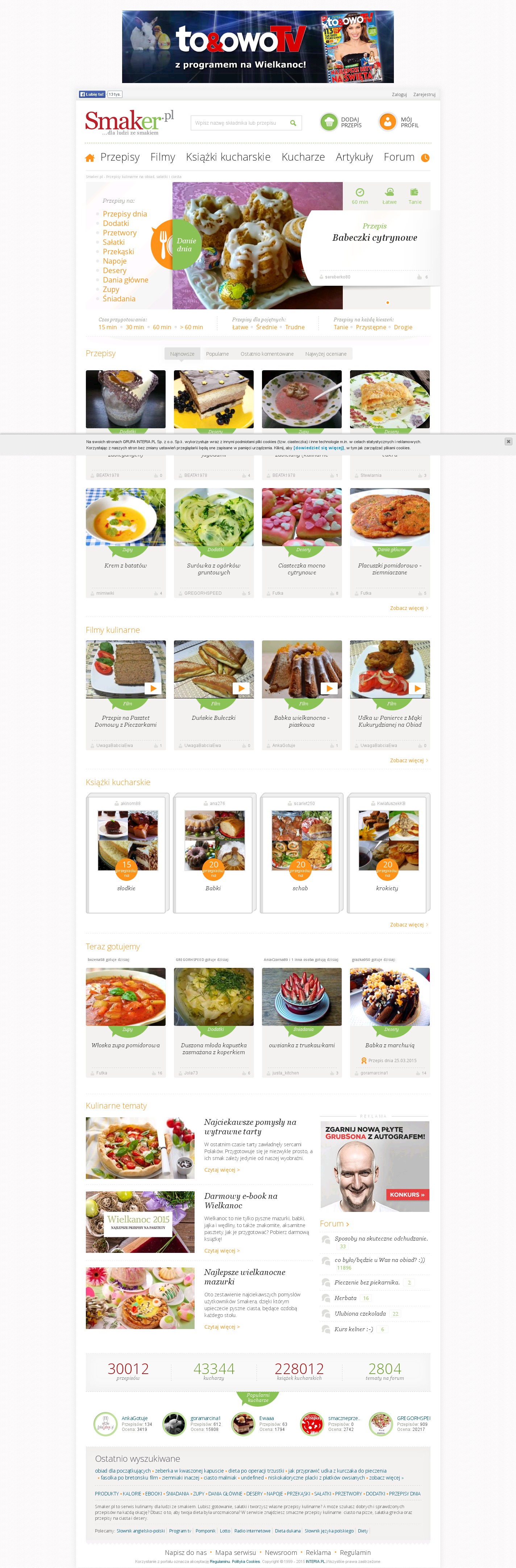Open the Forum navigation item
516x1568 pixels.
coord(399,157)
